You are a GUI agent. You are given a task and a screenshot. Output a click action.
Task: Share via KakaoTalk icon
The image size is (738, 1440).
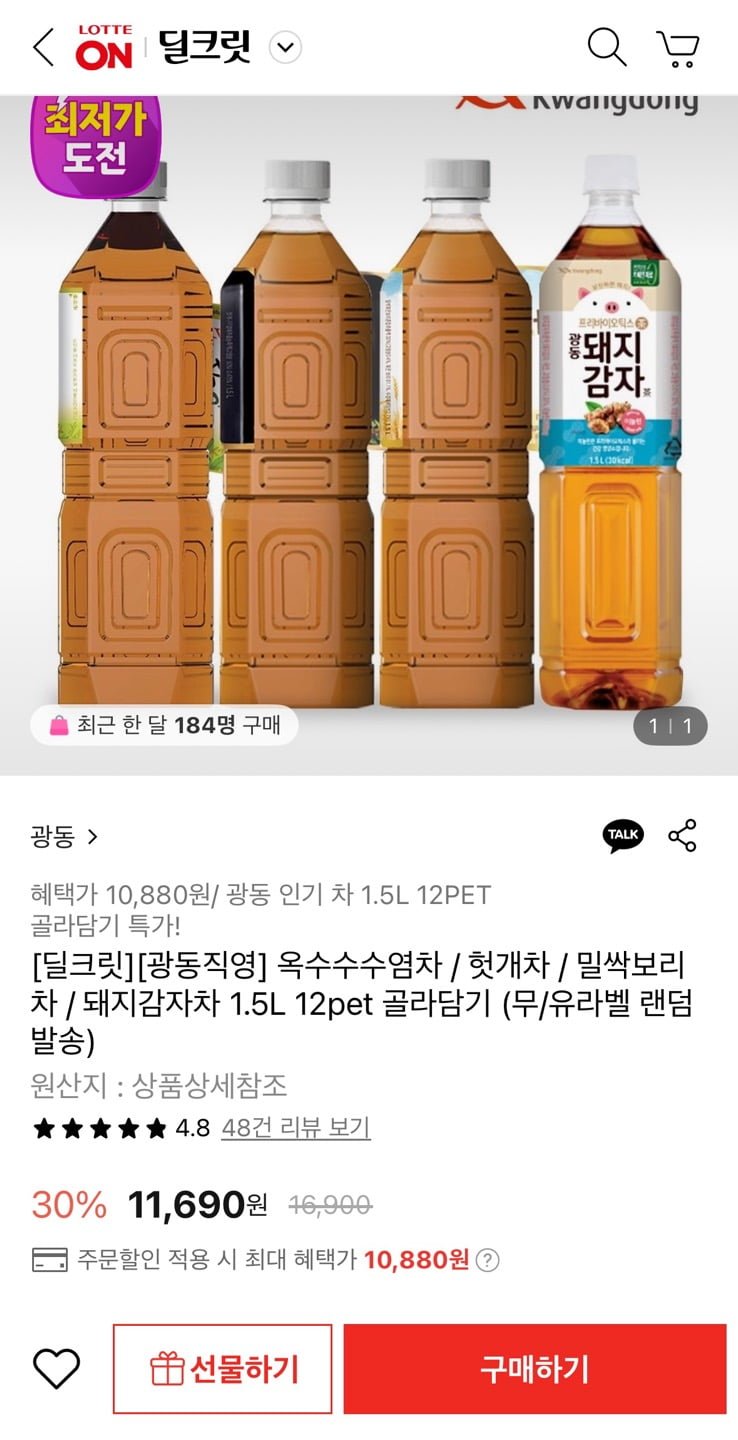pyautogui.click(x=623, y=835)
